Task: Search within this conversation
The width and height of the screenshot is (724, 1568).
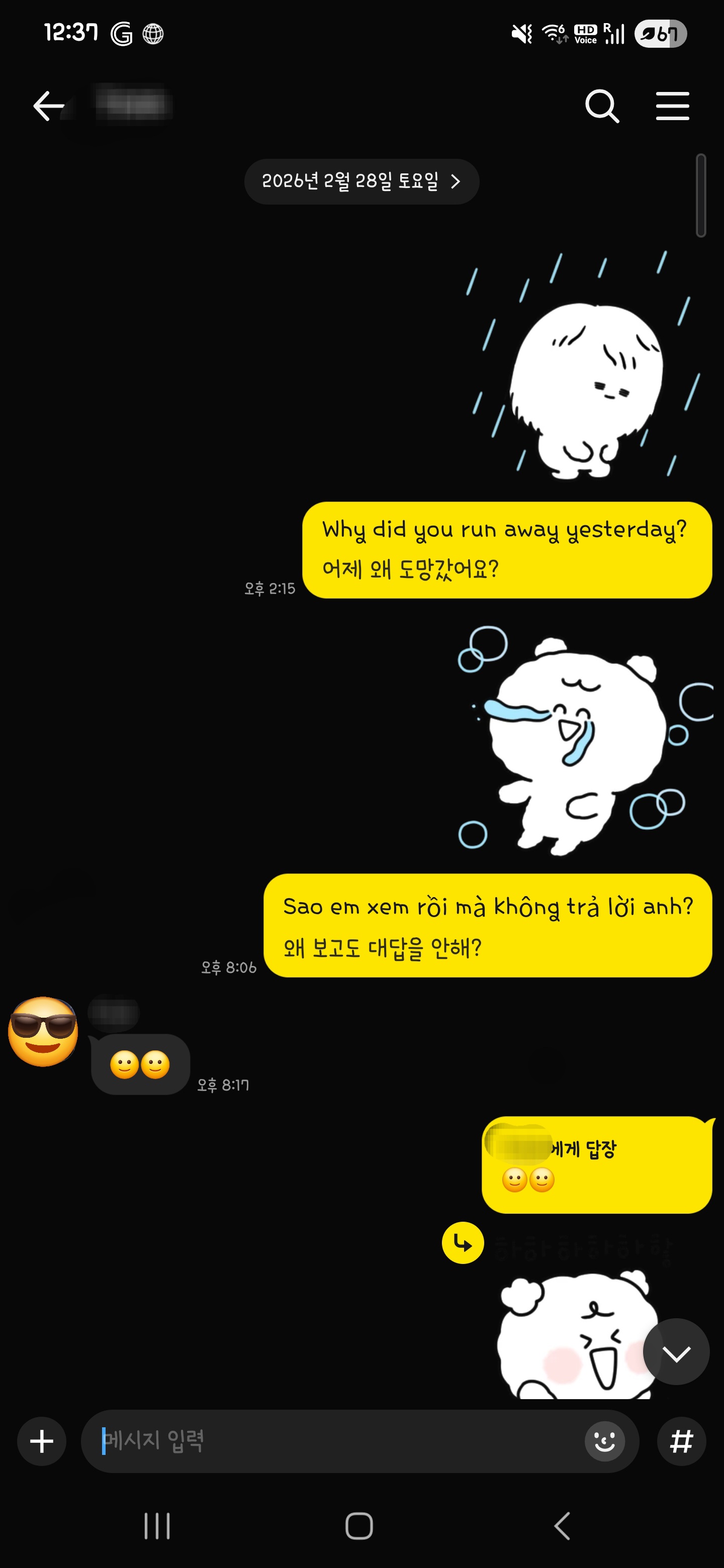Action: pyautogui.click(x=602, y=107)
